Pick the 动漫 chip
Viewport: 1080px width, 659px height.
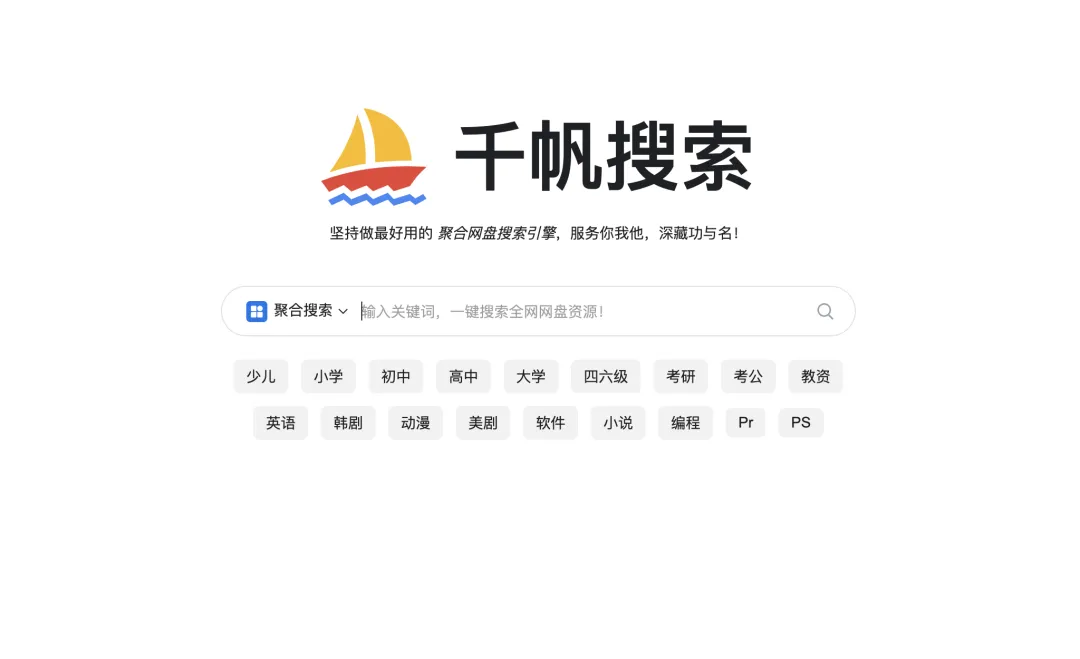point(416,423)
